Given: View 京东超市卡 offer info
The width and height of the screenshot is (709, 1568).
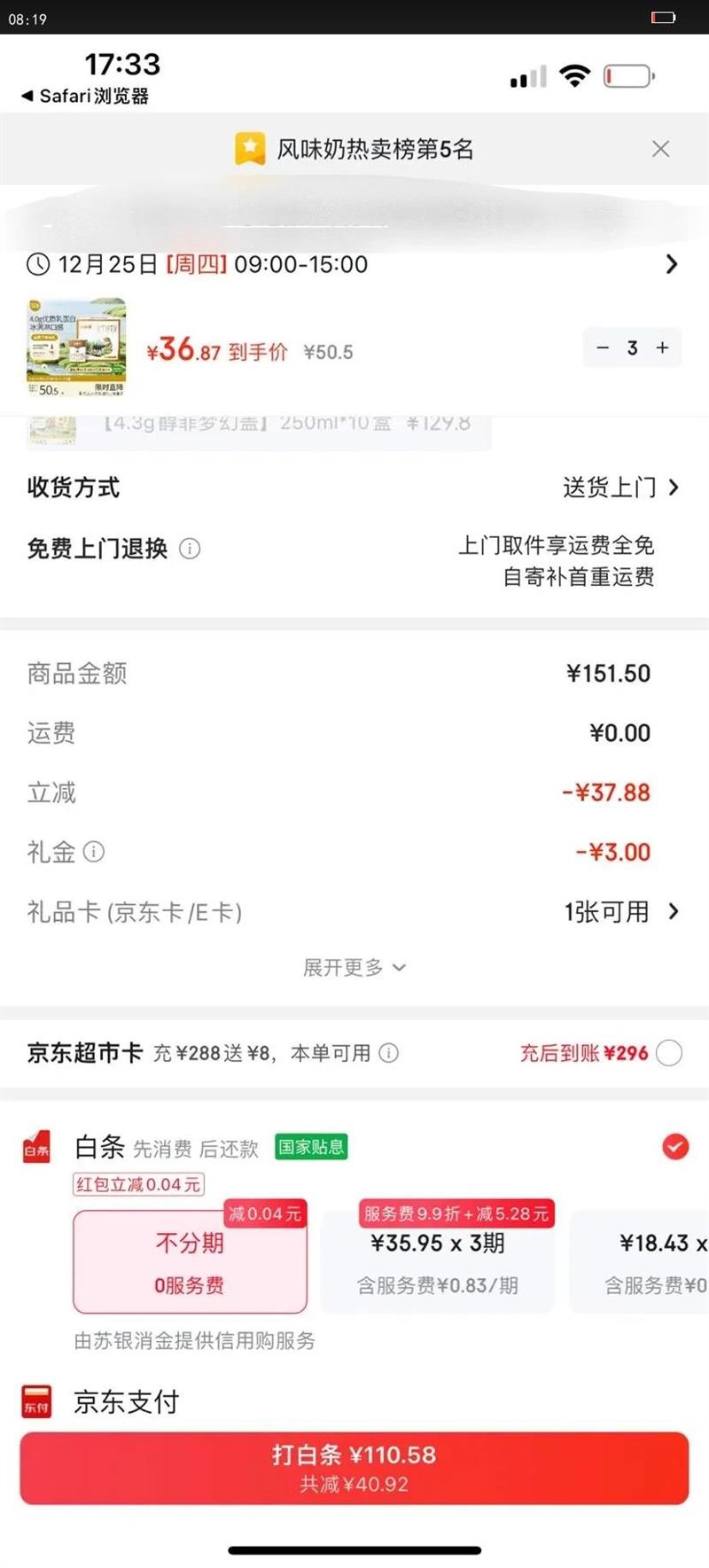Looking at the screenshot, I should point(388,1053).
